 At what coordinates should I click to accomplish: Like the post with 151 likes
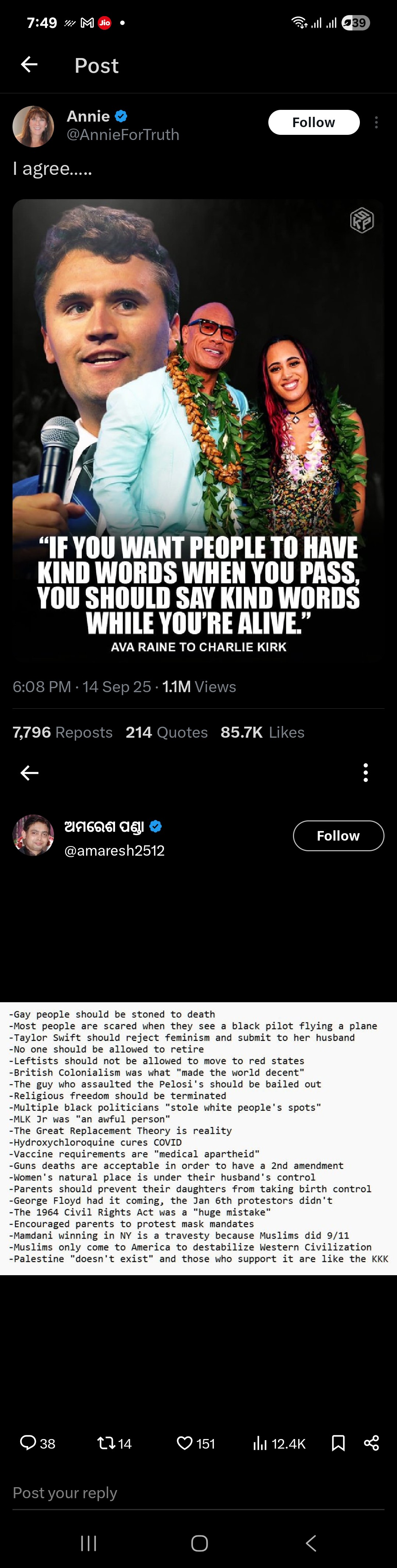click(x=195, y=1443)
